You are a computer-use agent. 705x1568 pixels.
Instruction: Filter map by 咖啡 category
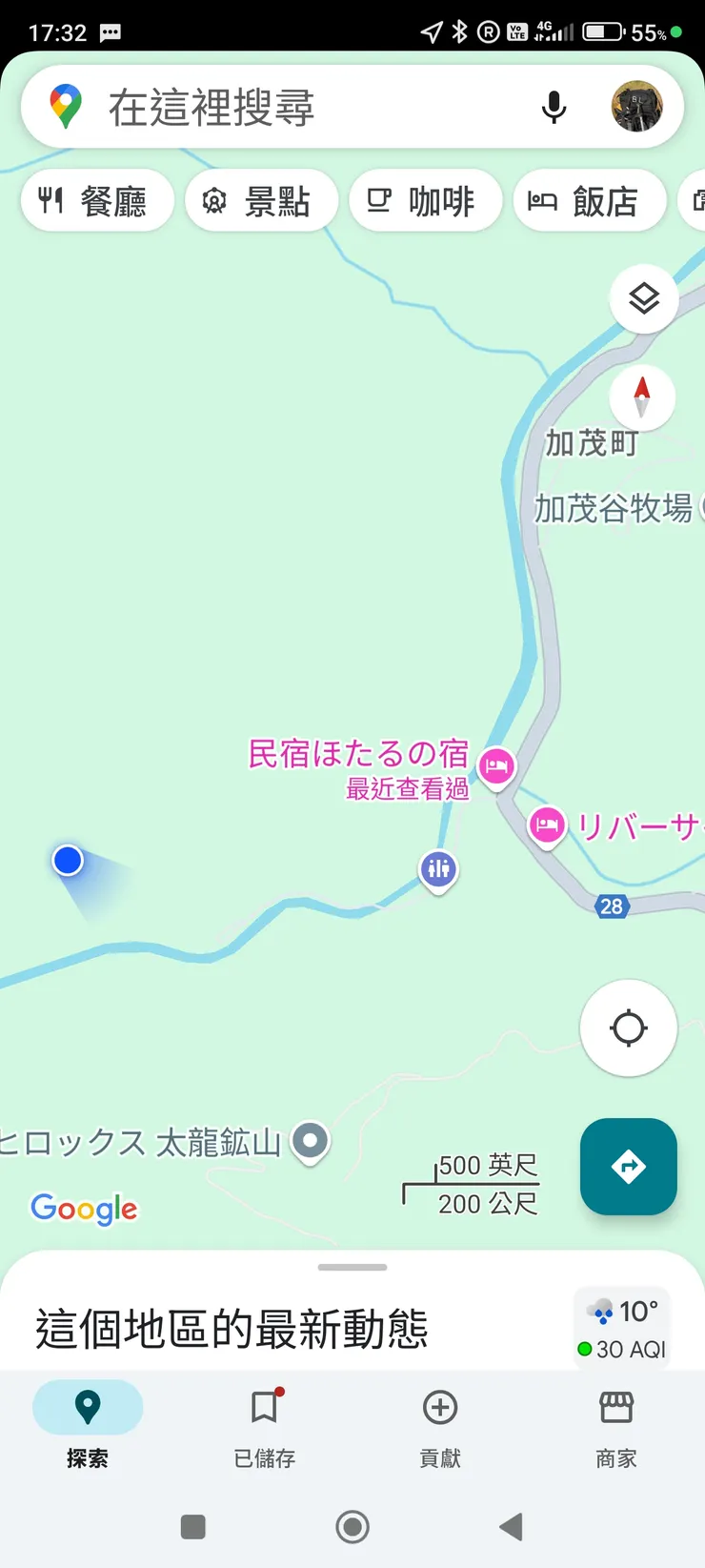click(x=426, y=200)
